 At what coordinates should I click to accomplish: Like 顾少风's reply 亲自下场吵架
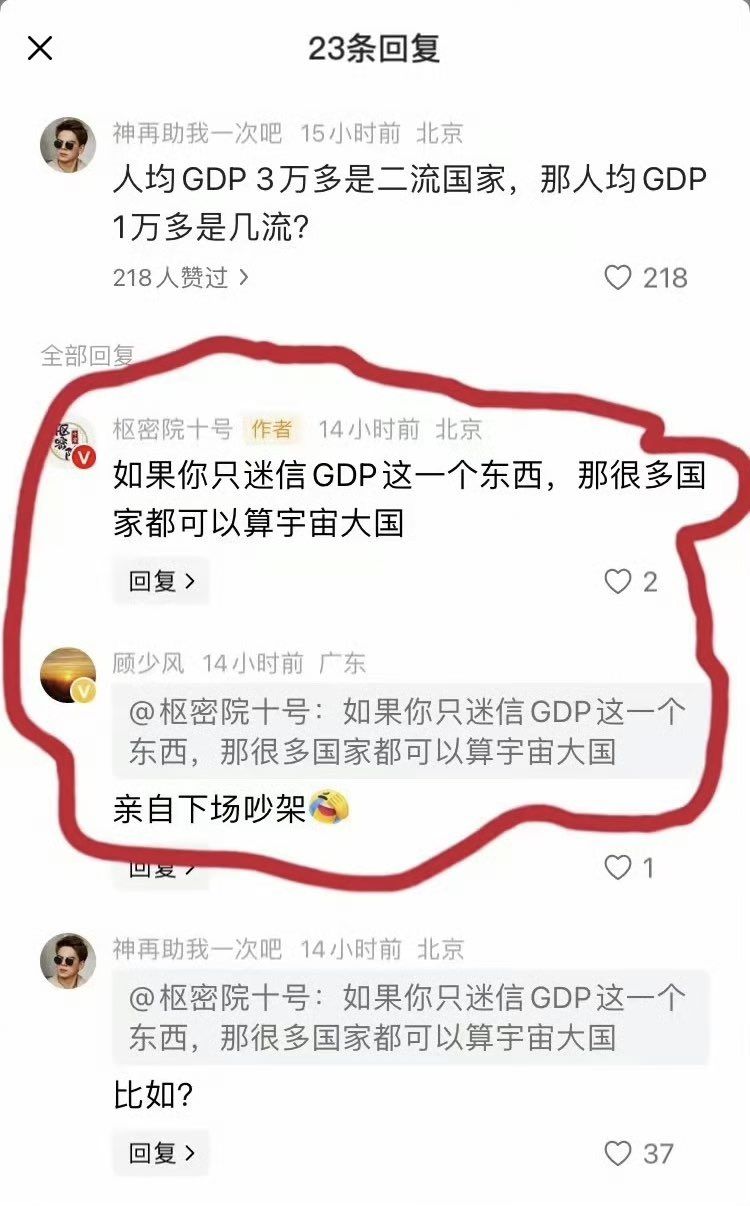(x=619, y=867)
